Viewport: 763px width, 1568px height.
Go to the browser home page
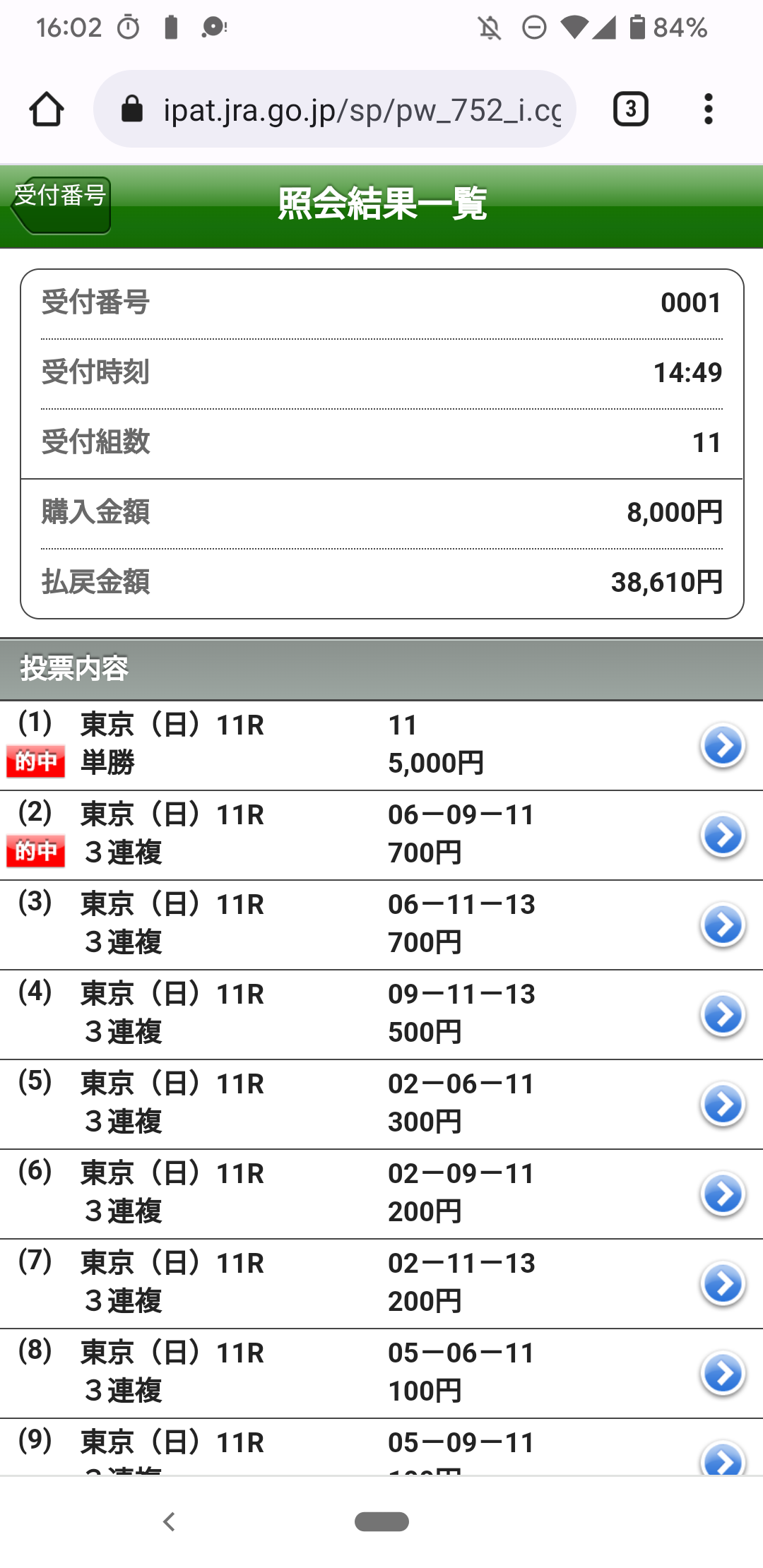47,109
